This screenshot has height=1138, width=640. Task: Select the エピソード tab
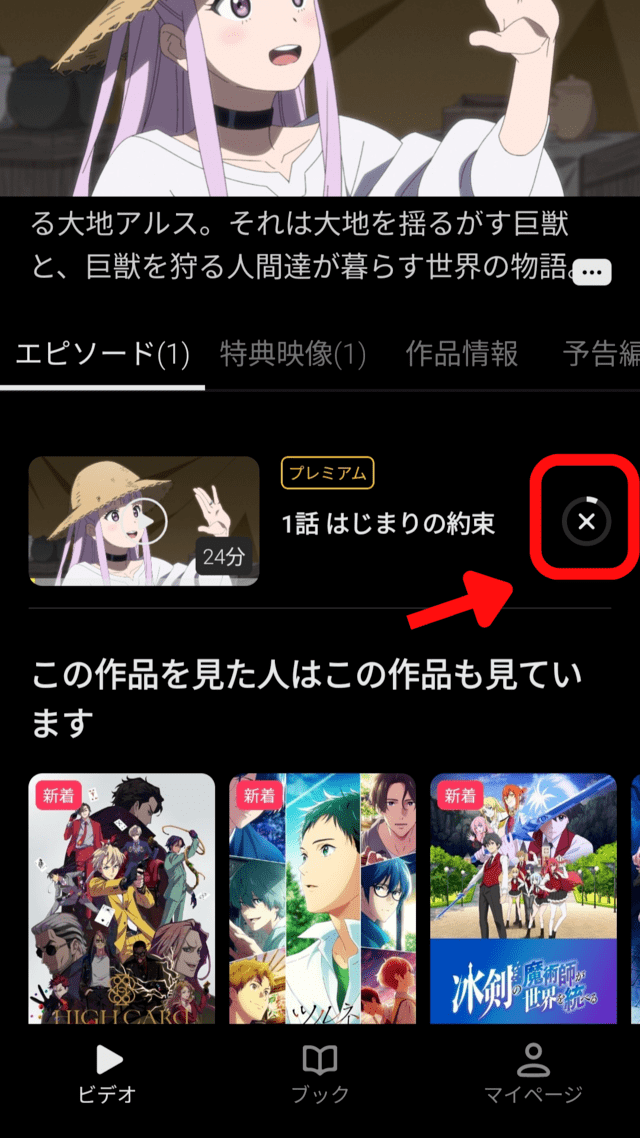(102, 353)
